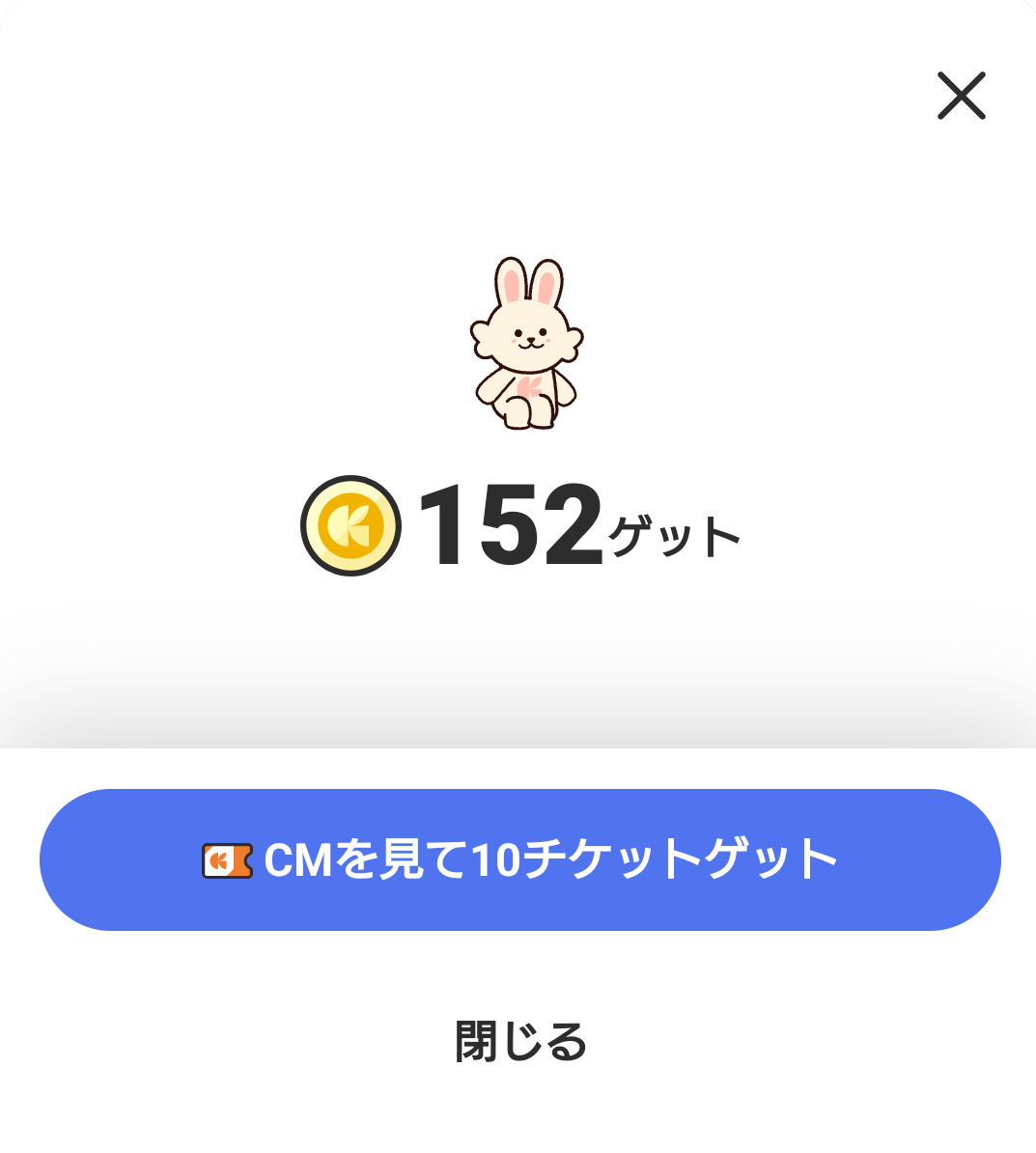Viewport: 1036px width, 1153px height.
Task: Tap 閉じる to close the popup
Action: [520, 1042]
